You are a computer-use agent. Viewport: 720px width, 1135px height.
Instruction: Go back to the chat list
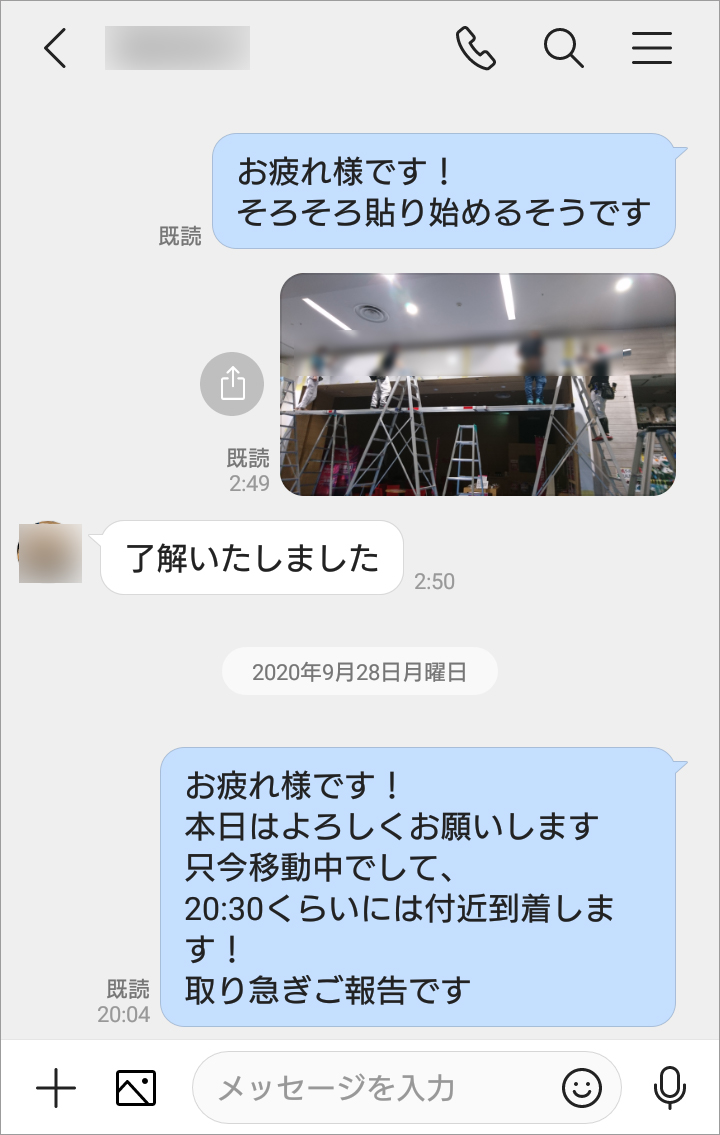(x=56, y=48)
